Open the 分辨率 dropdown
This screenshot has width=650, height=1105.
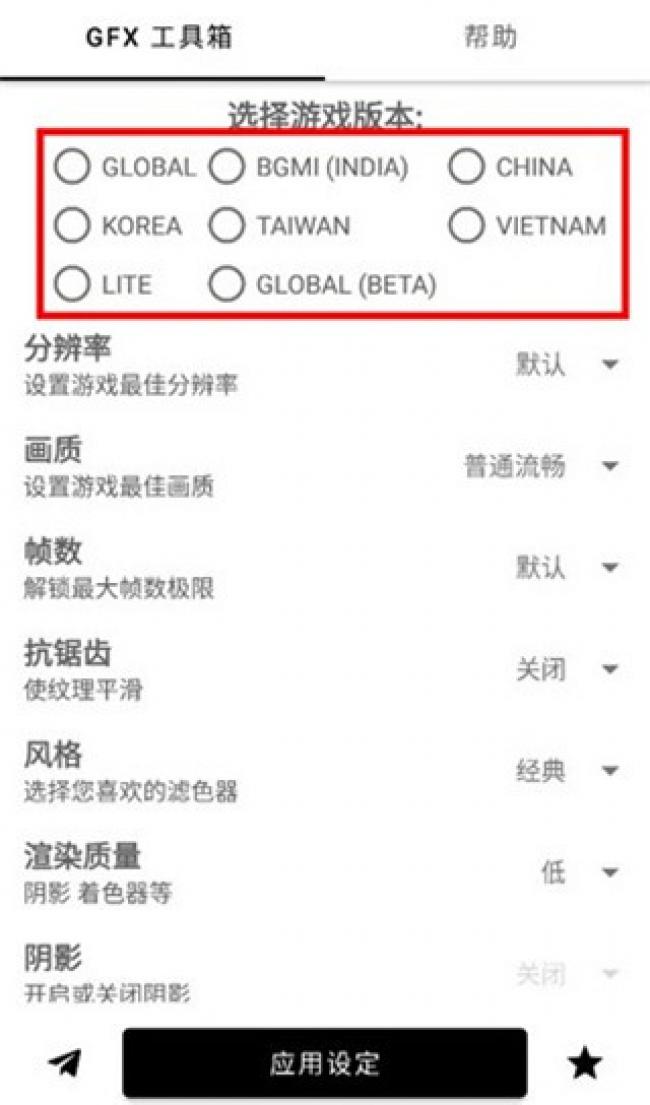(566, 364)
